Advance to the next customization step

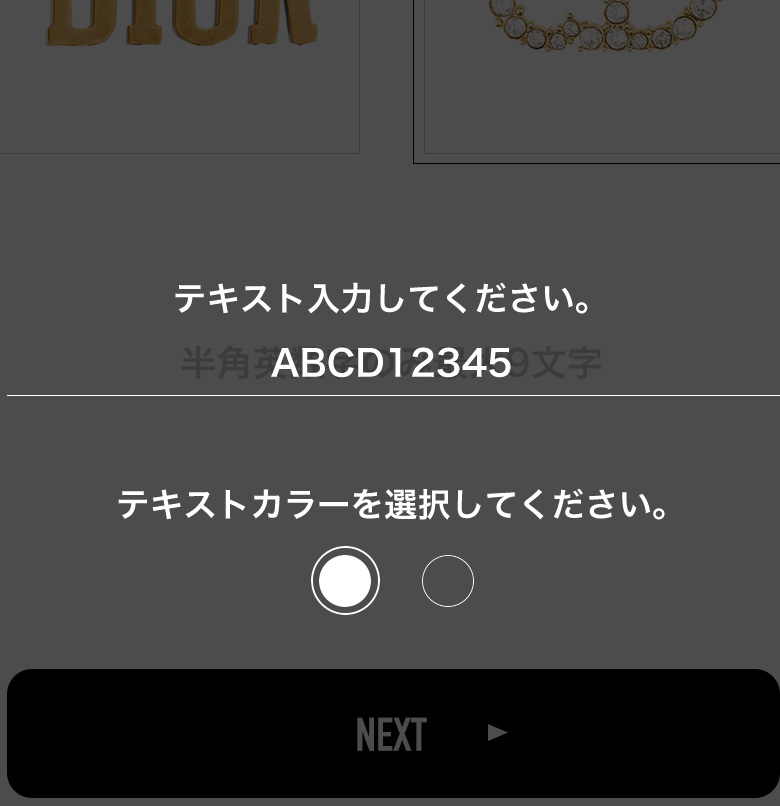point(390,732)
